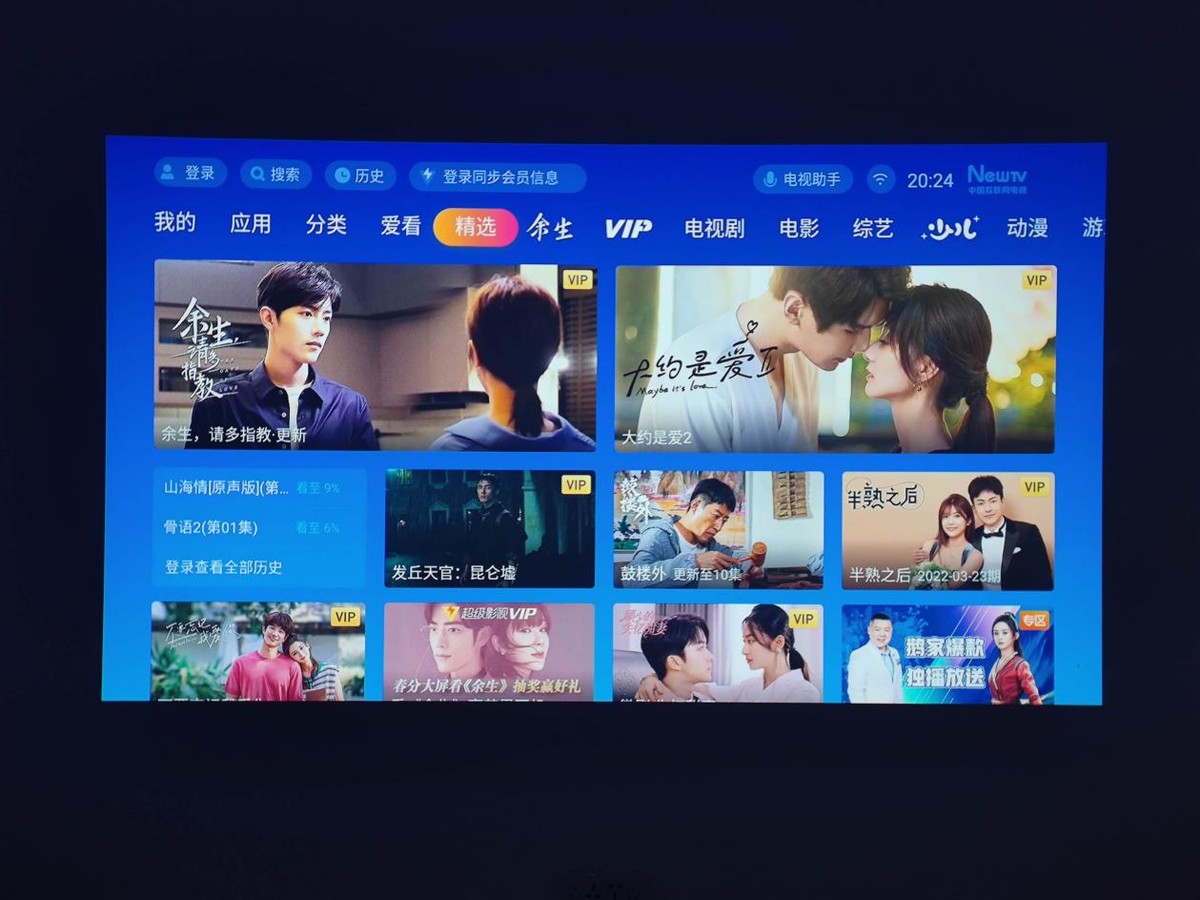Select the 电视剧 tab
The width and height of the screenshot is (1200, 900).
coord(714,229)
